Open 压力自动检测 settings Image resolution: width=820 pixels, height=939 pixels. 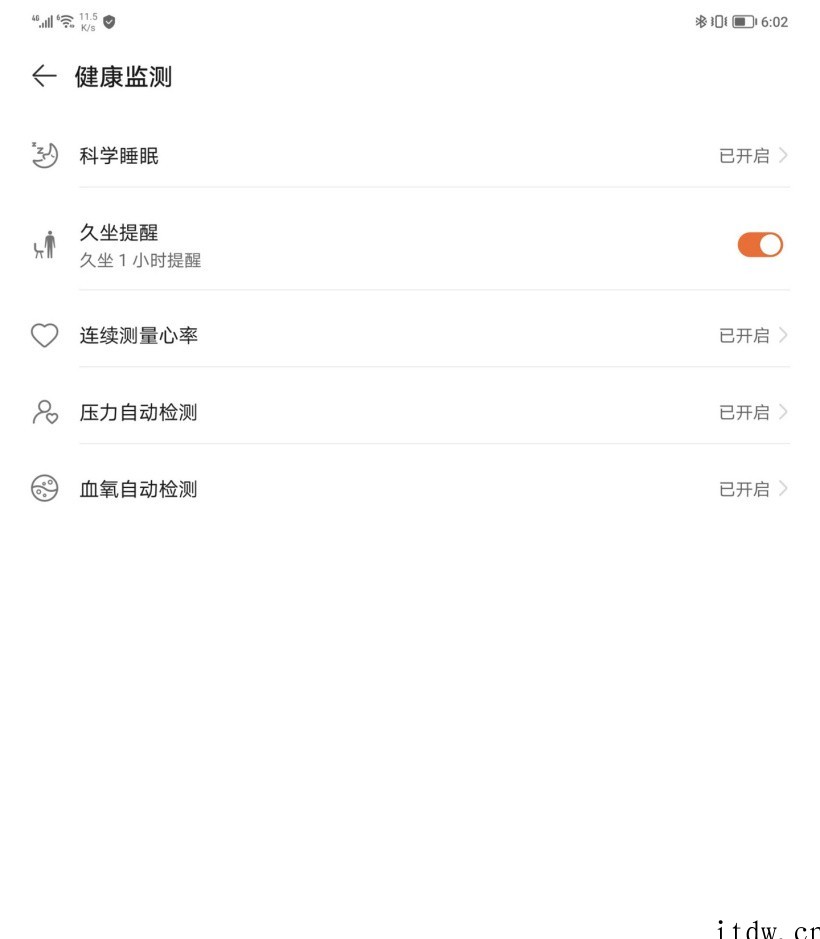[x=410, y=412]
